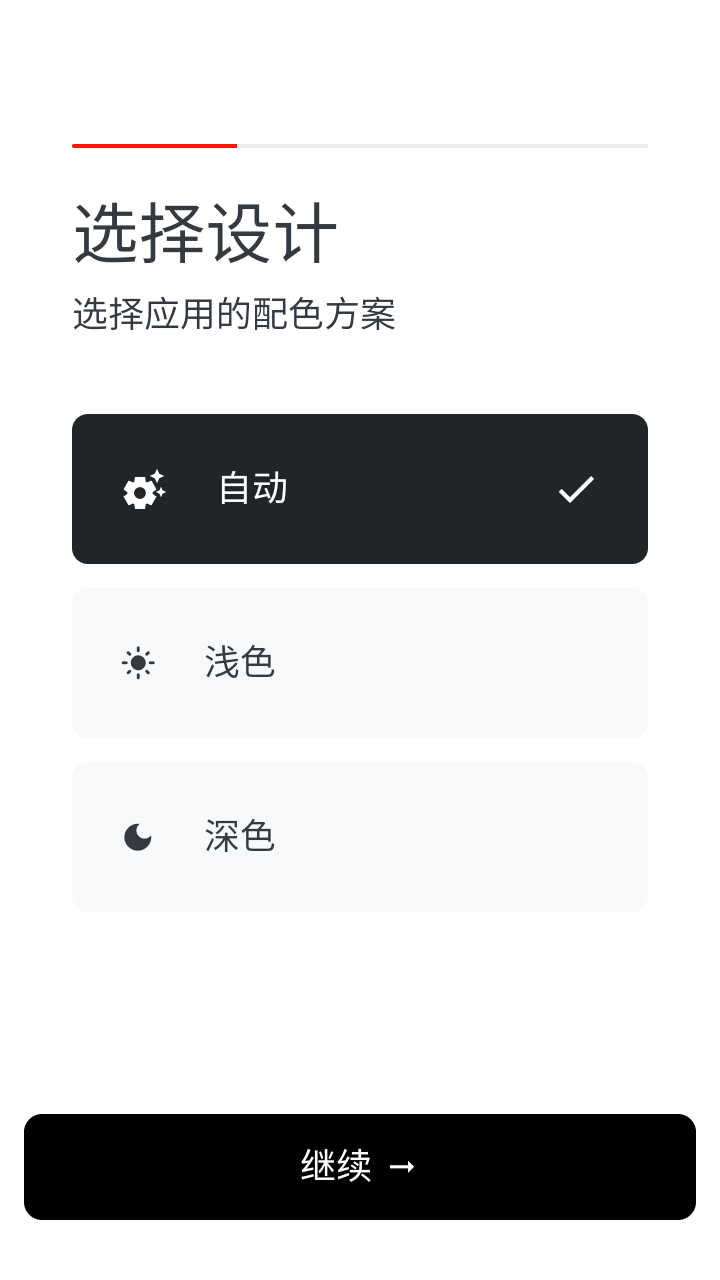
Task: Toggle off the currently selected automatic theme
Action: [360, 489]
